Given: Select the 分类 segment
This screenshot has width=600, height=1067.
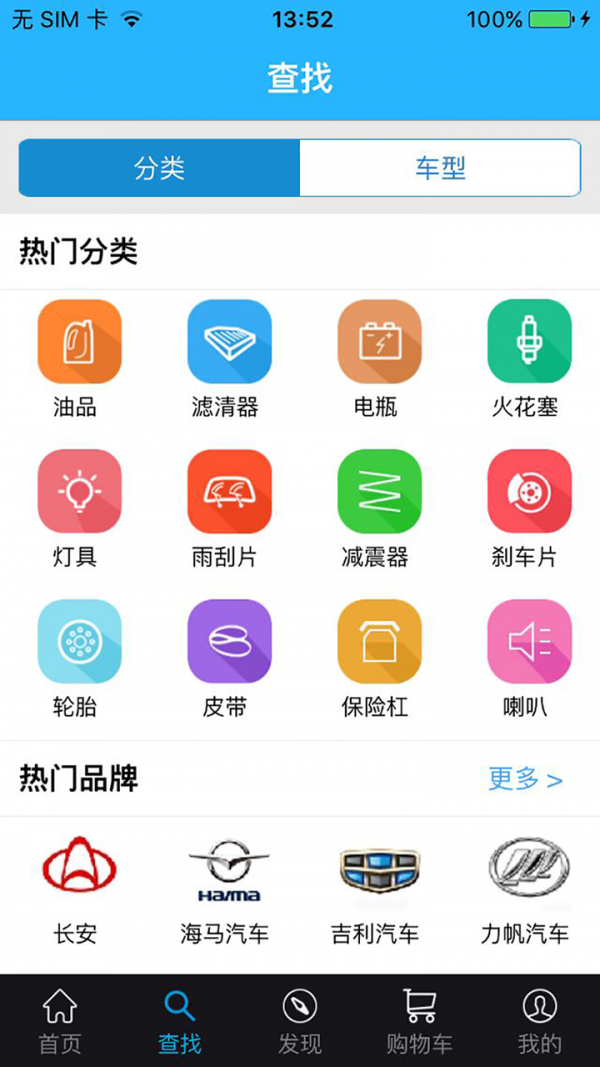Looking at the screenshot, I should click(x=159, y=168).
